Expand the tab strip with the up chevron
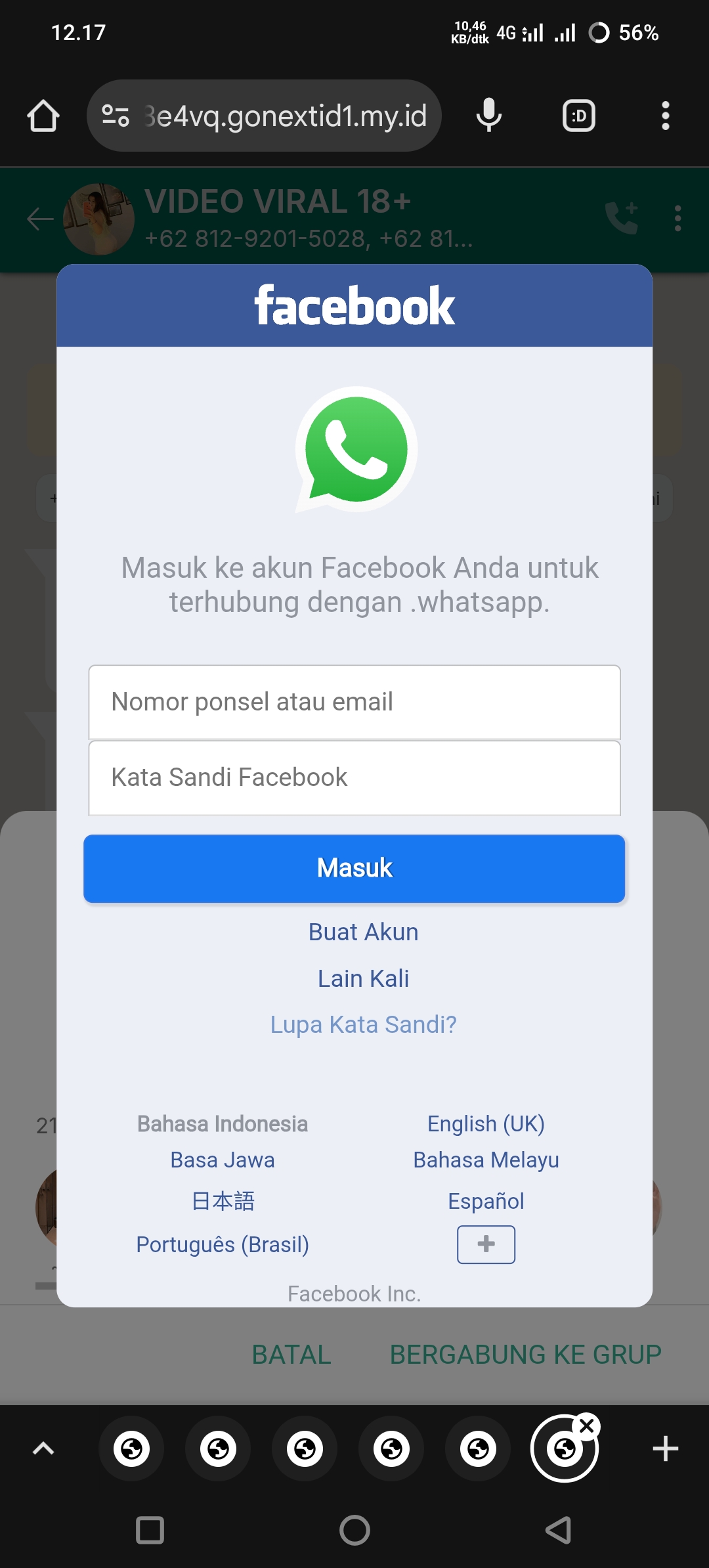The width and height of the screenshot is (709, 1568). 43,1448
